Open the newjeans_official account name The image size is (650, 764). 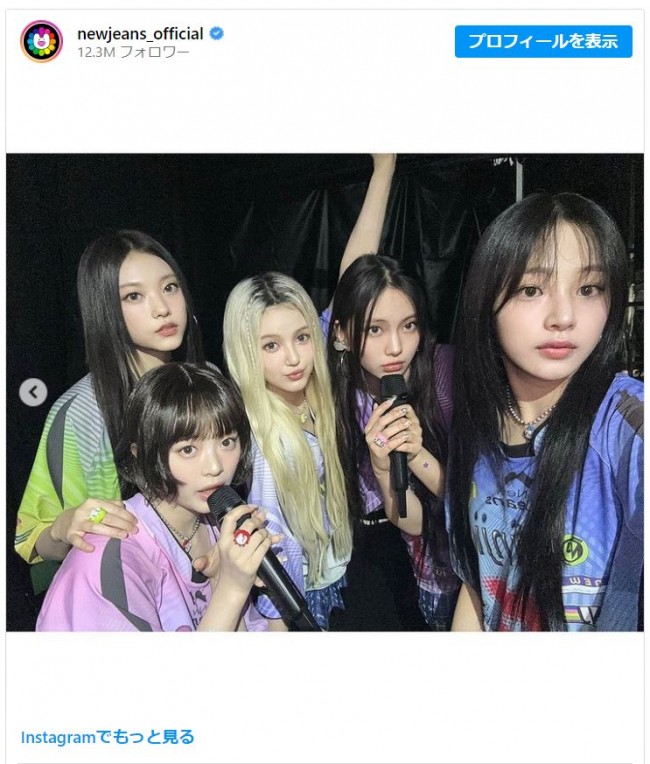[x=140, y=34]
